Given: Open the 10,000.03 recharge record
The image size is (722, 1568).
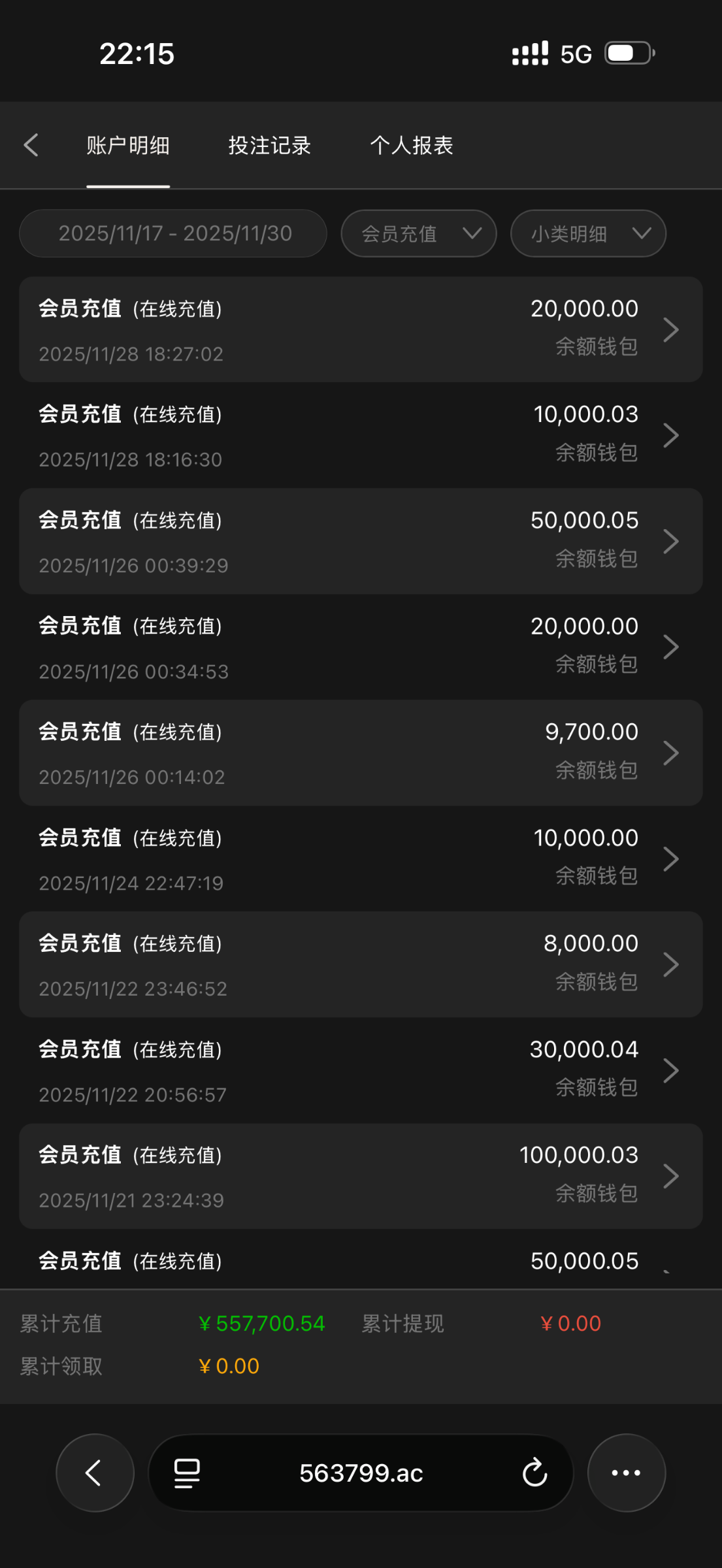Looking at the screenshot, I should (x=361, y=435).
